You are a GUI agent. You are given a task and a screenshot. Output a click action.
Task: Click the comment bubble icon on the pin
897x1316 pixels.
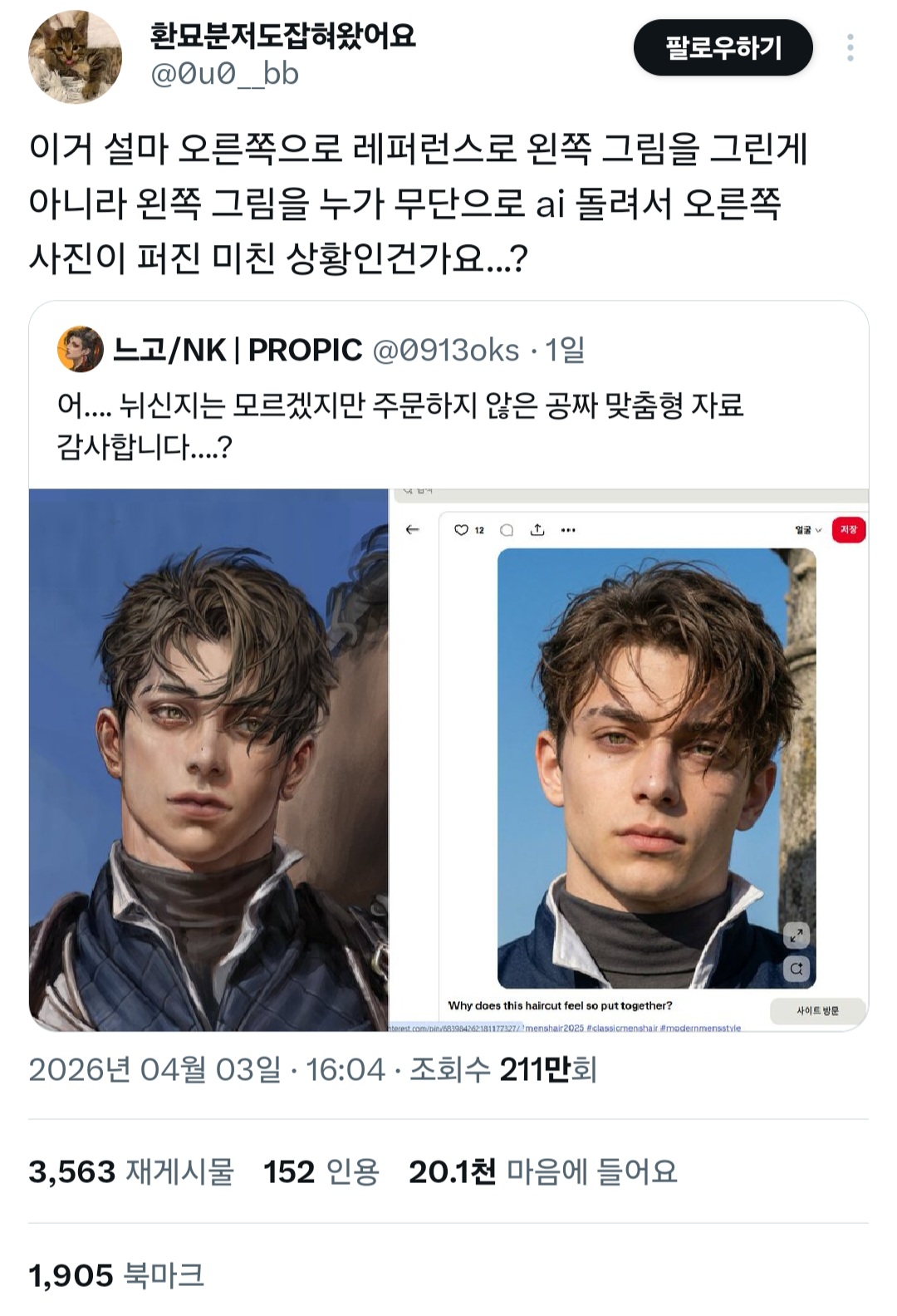(506, 529)
